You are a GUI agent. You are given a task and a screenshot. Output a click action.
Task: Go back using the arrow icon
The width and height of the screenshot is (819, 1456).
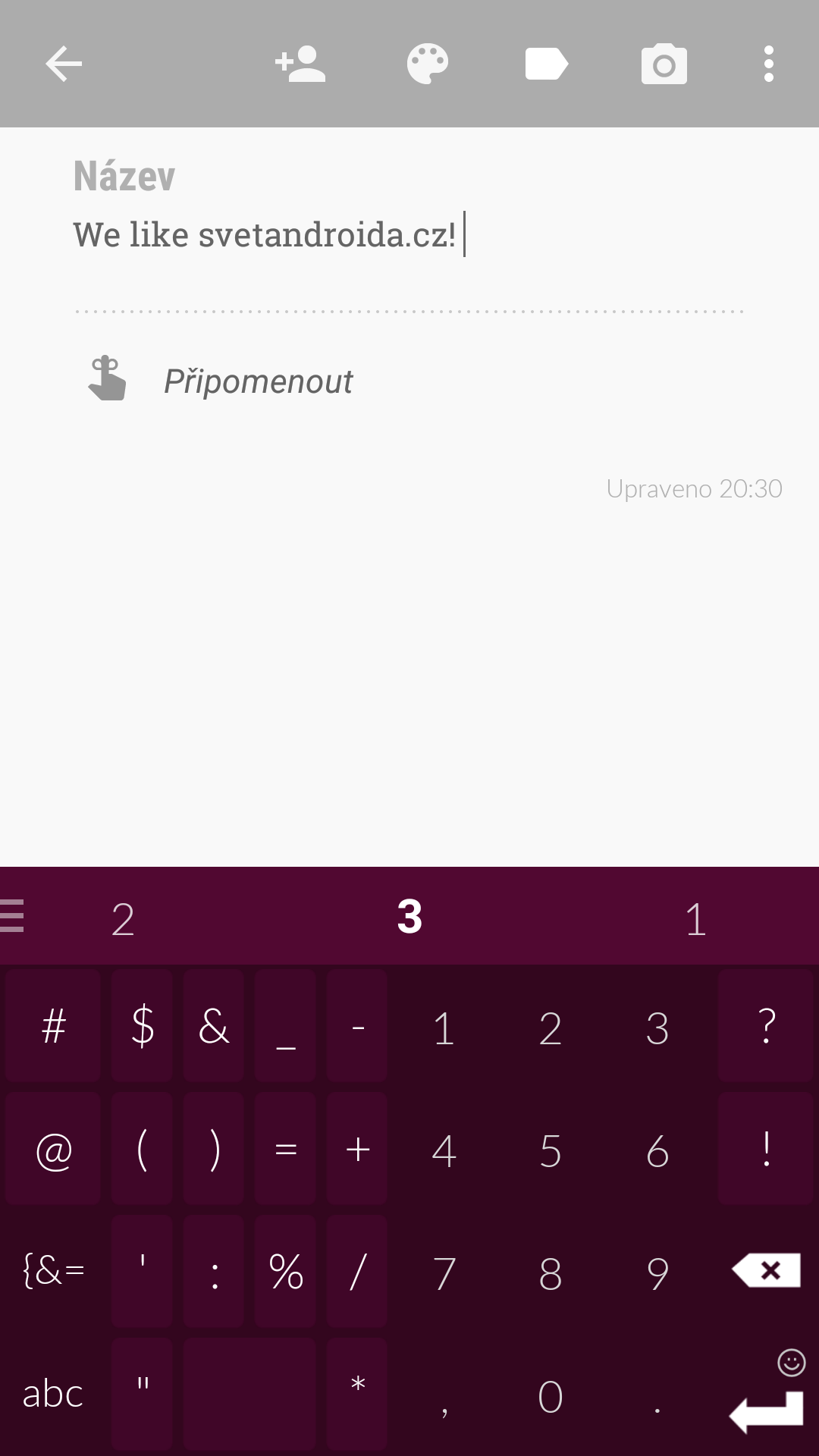point(64,64)
